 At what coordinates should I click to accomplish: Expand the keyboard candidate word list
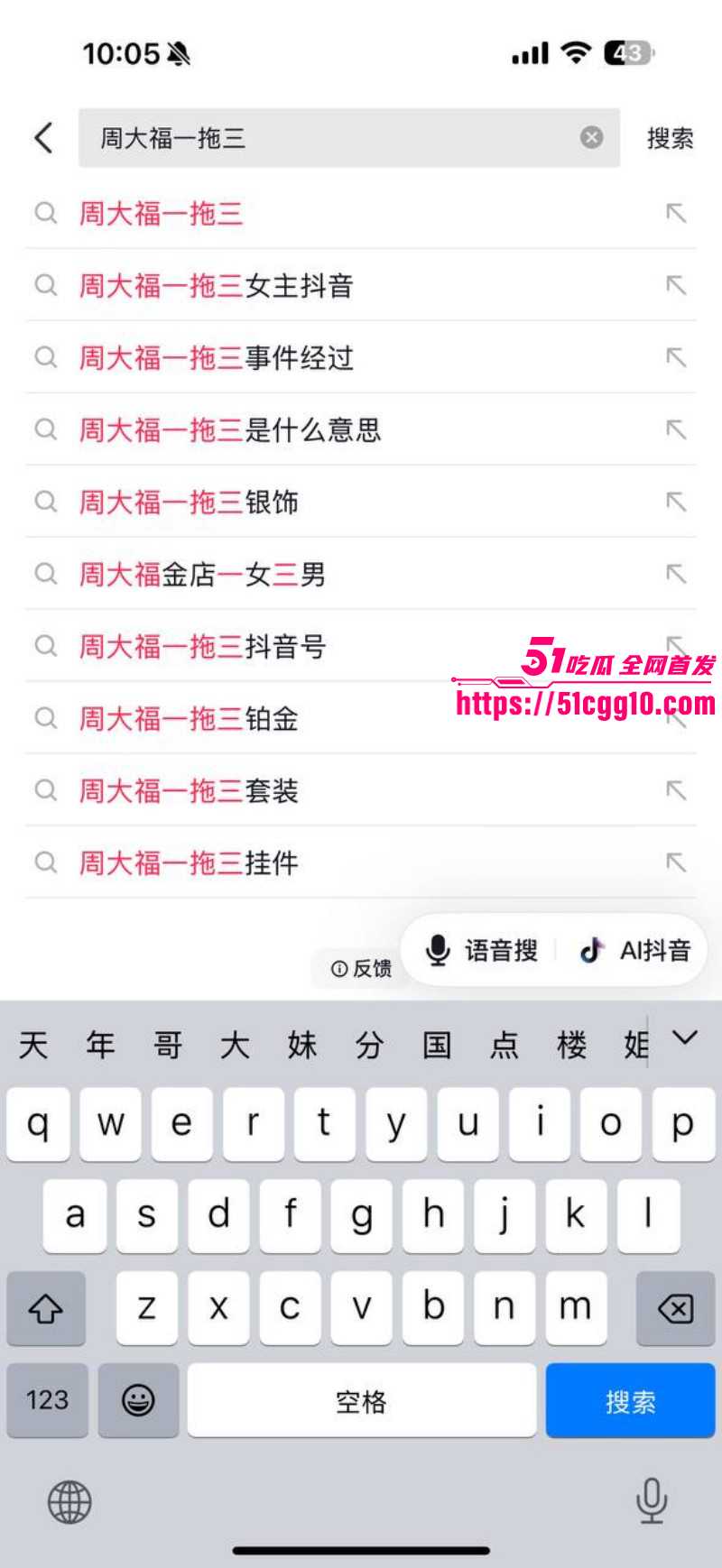(686, 1038)
